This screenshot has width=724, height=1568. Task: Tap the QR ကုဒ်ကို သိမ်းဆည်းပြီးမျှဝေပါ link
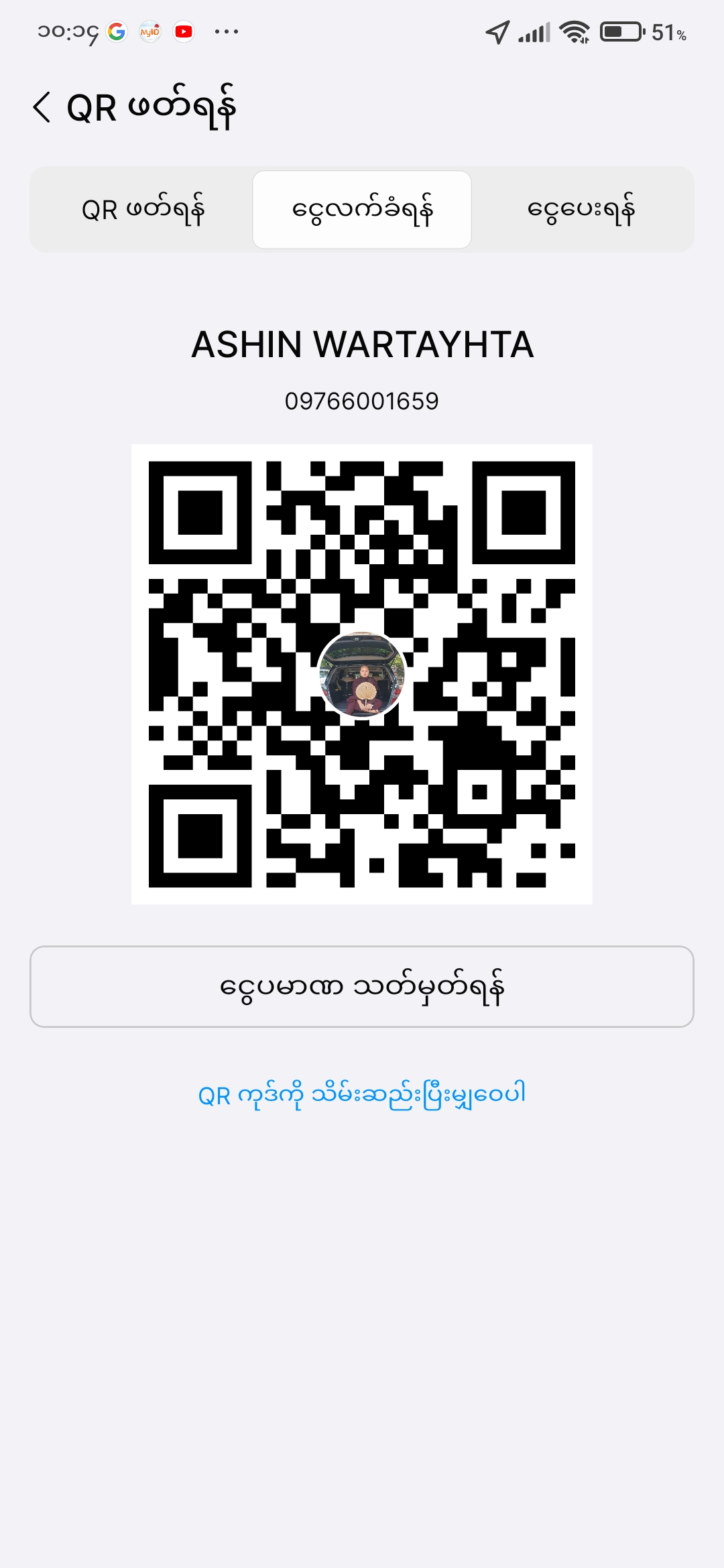[x=362, y=1095]
